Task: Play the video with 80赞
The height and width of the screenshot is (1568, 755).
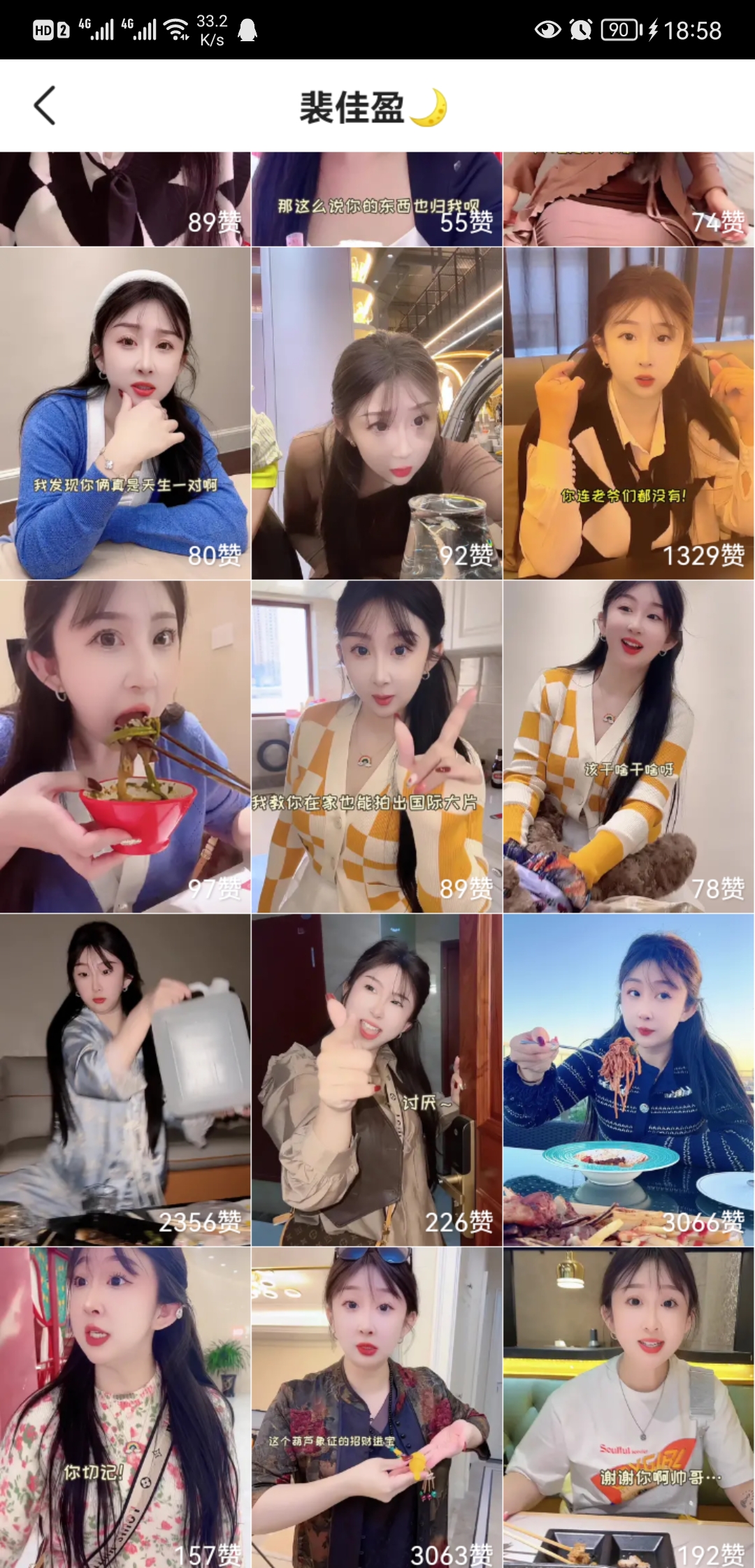Action: [x=124, y=413]
